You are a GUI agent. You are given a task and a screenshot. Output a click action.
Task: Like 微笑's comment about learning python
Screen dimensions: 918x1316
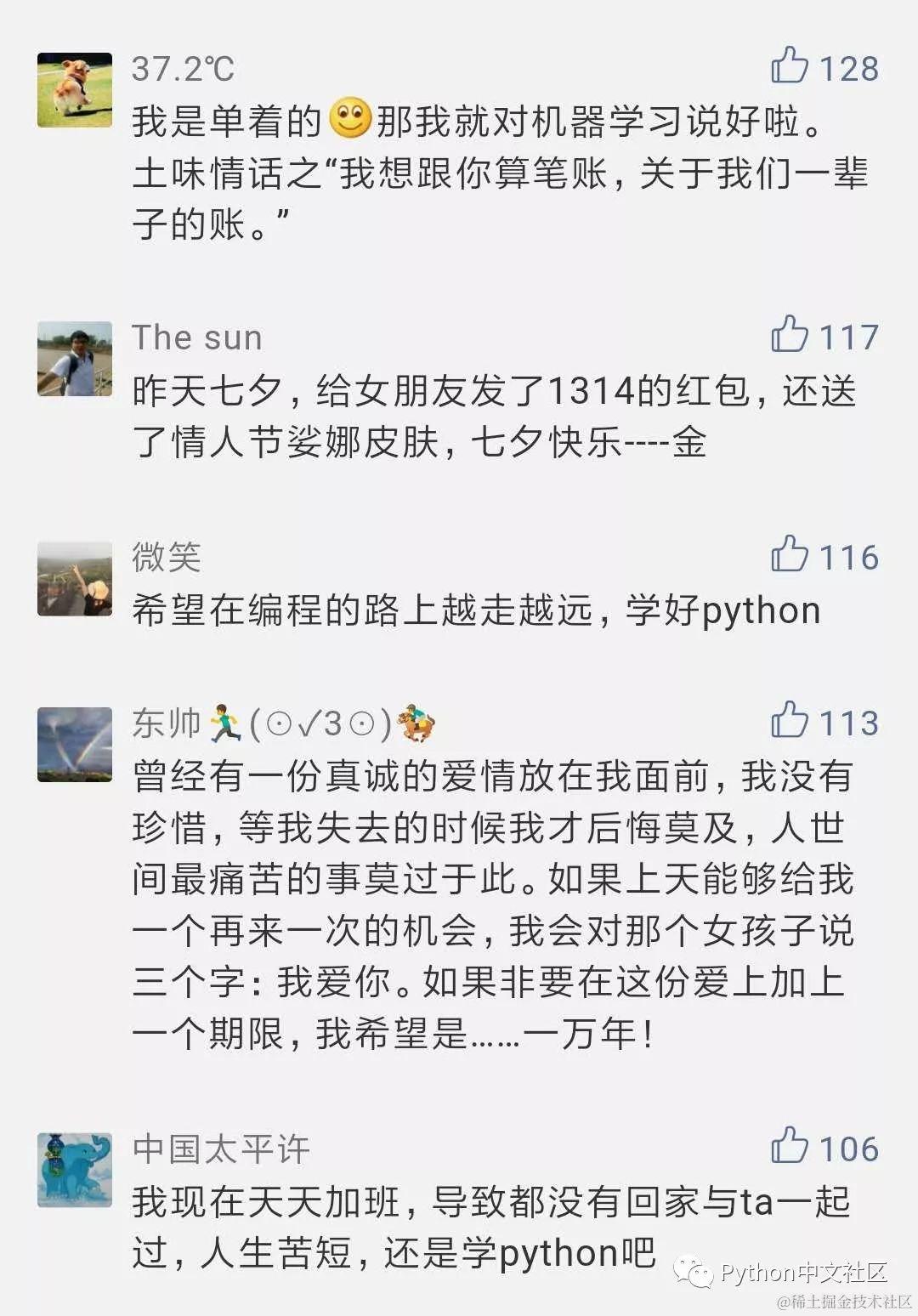click(790, 554)
